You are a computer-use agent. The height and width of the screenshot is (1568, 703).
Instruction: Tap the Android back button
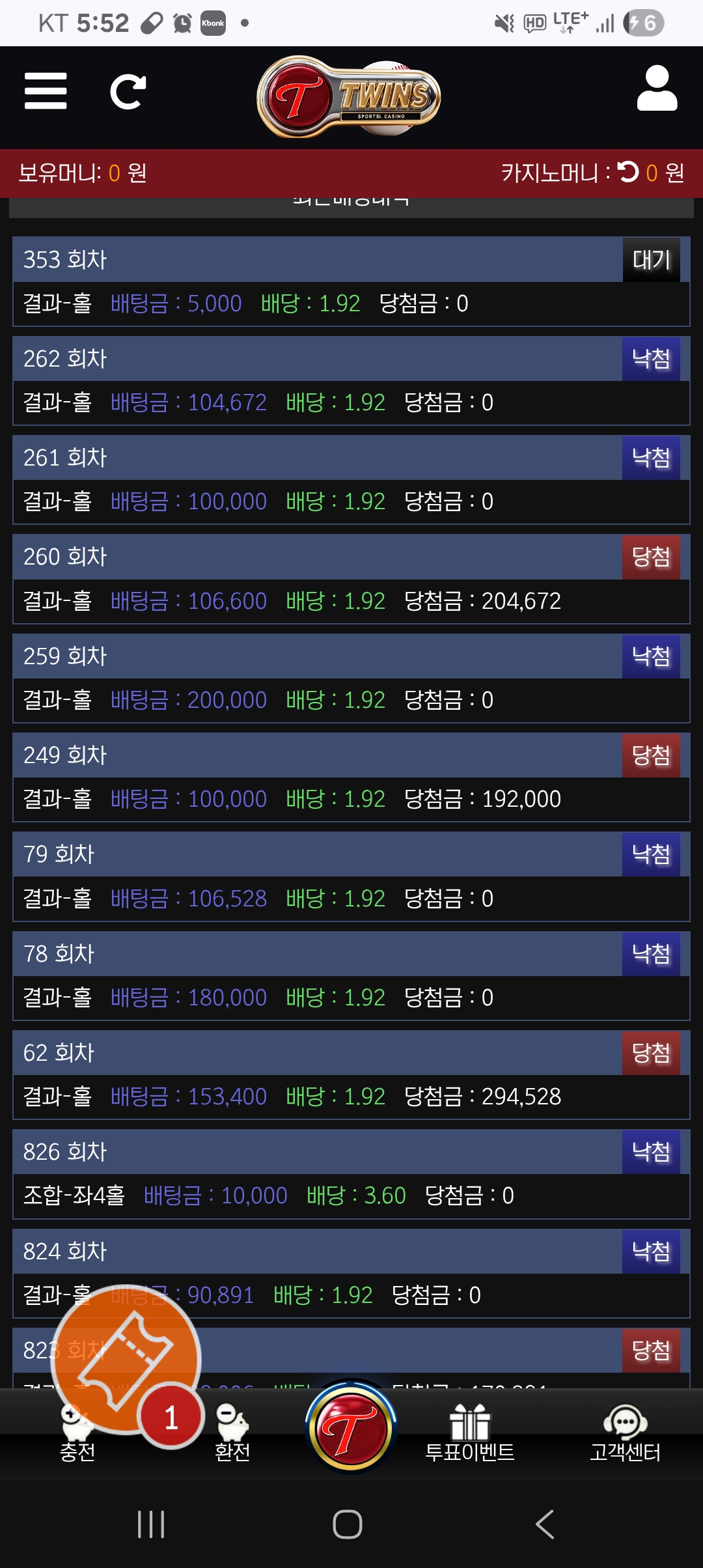(x=544, y=1524)
